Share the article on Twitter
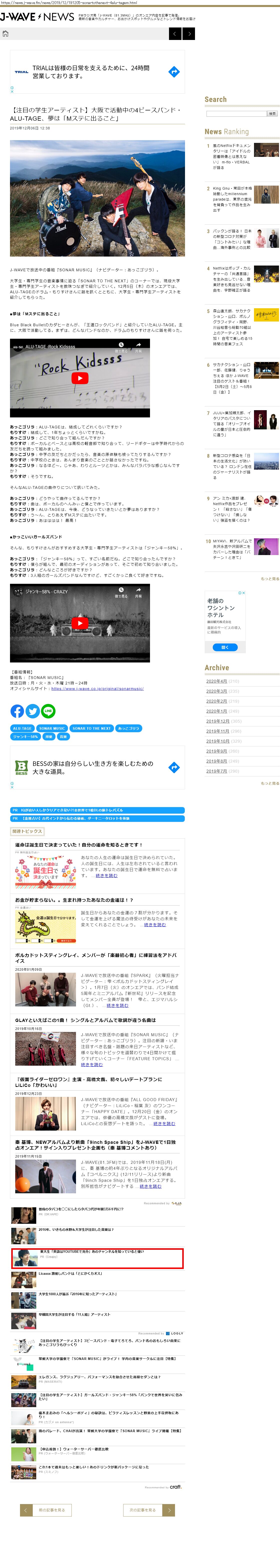The image size is (280, 1568). pyautogui.click(x=33, y=710)
